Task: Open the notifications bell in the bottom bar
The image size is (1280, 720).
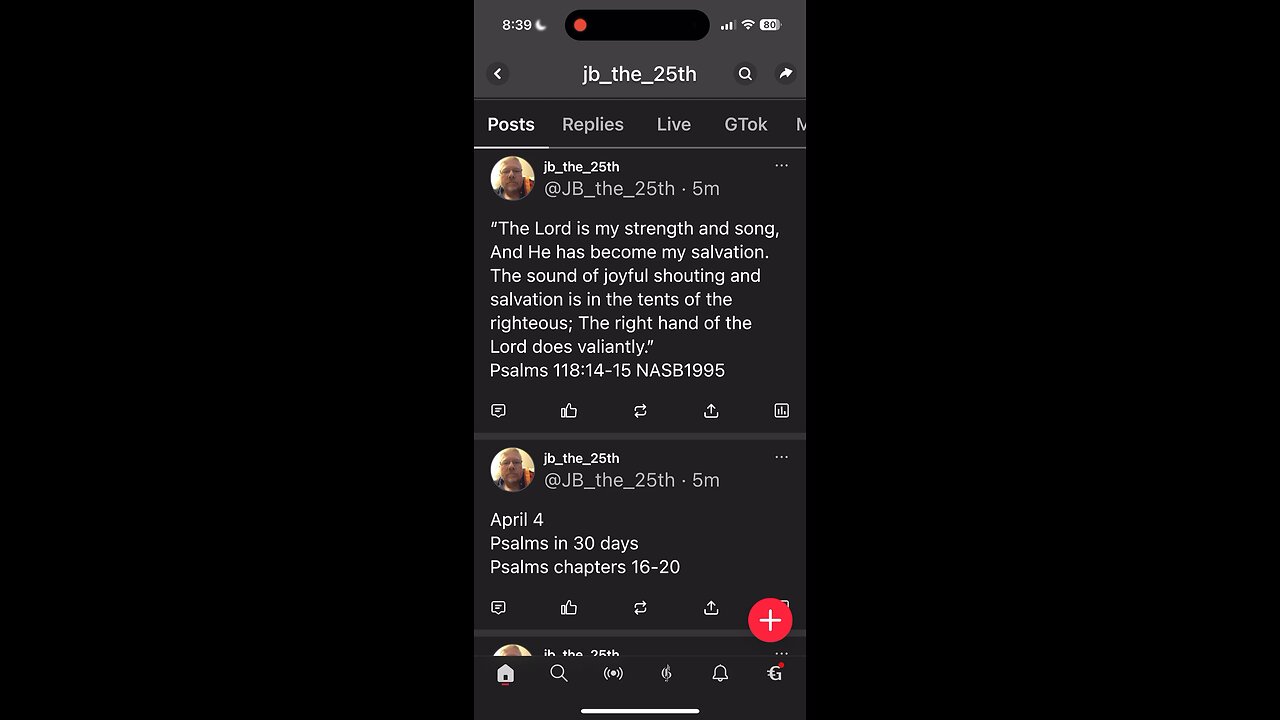Action: 720,674
